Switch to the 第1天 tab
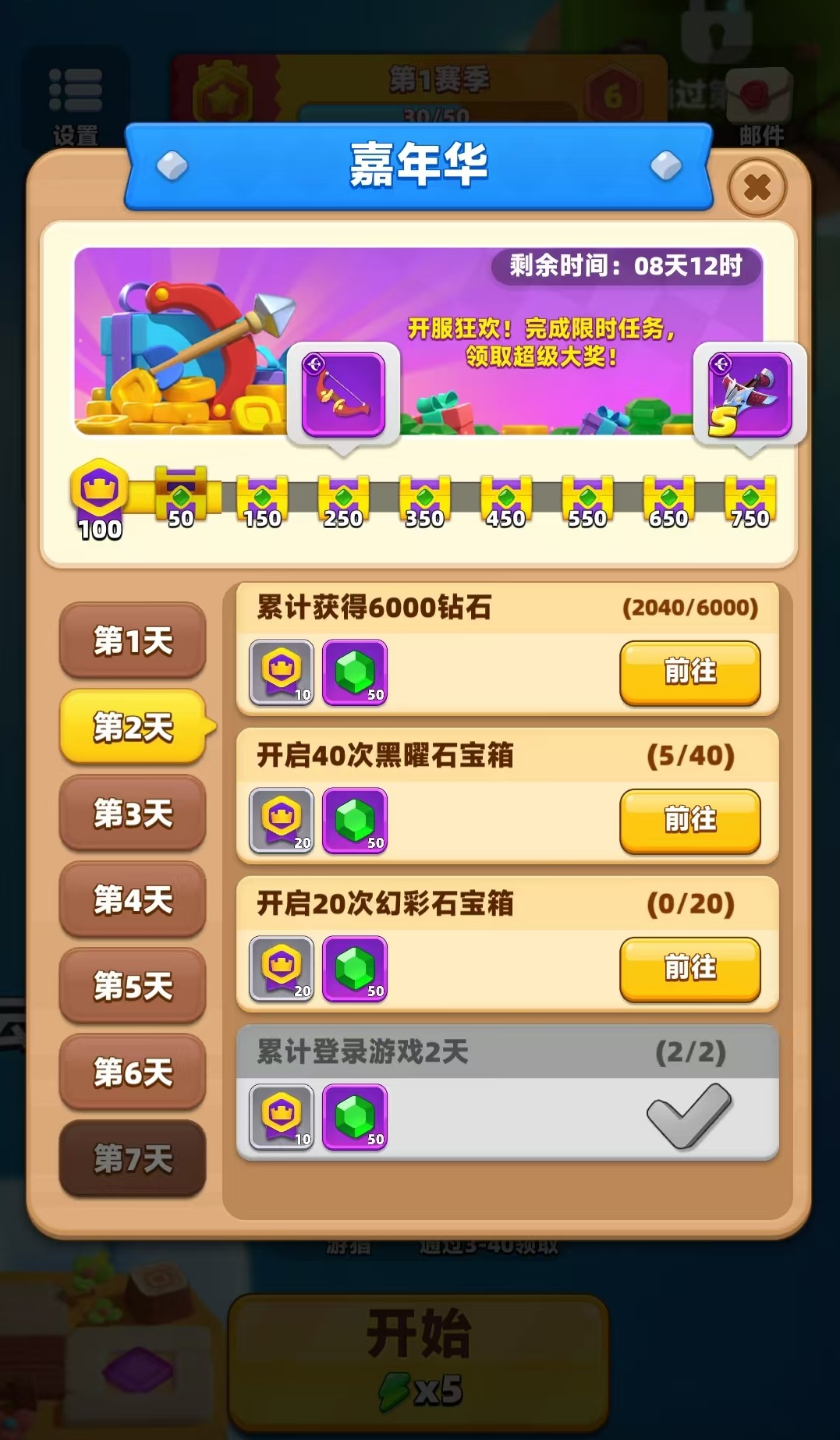Image resolution: width=840 pixels, height=1440 pixels. (133, 640)
